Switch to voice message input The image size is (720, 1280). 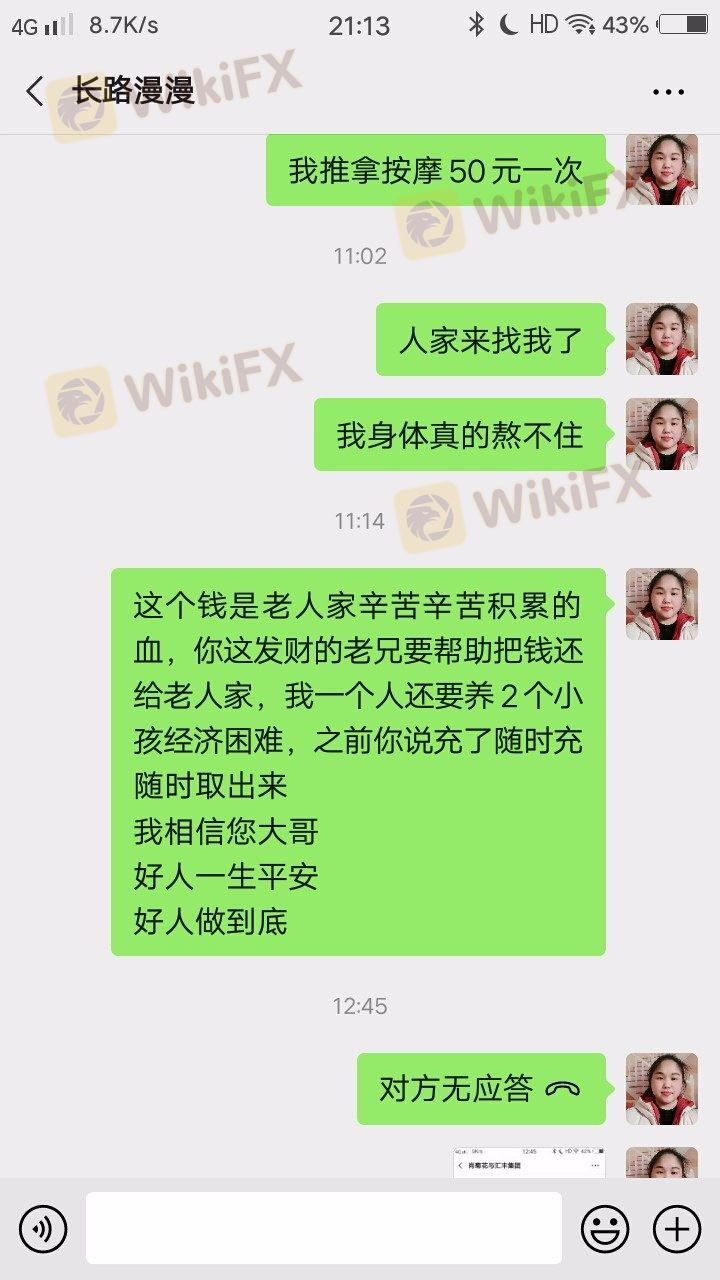43,1228
